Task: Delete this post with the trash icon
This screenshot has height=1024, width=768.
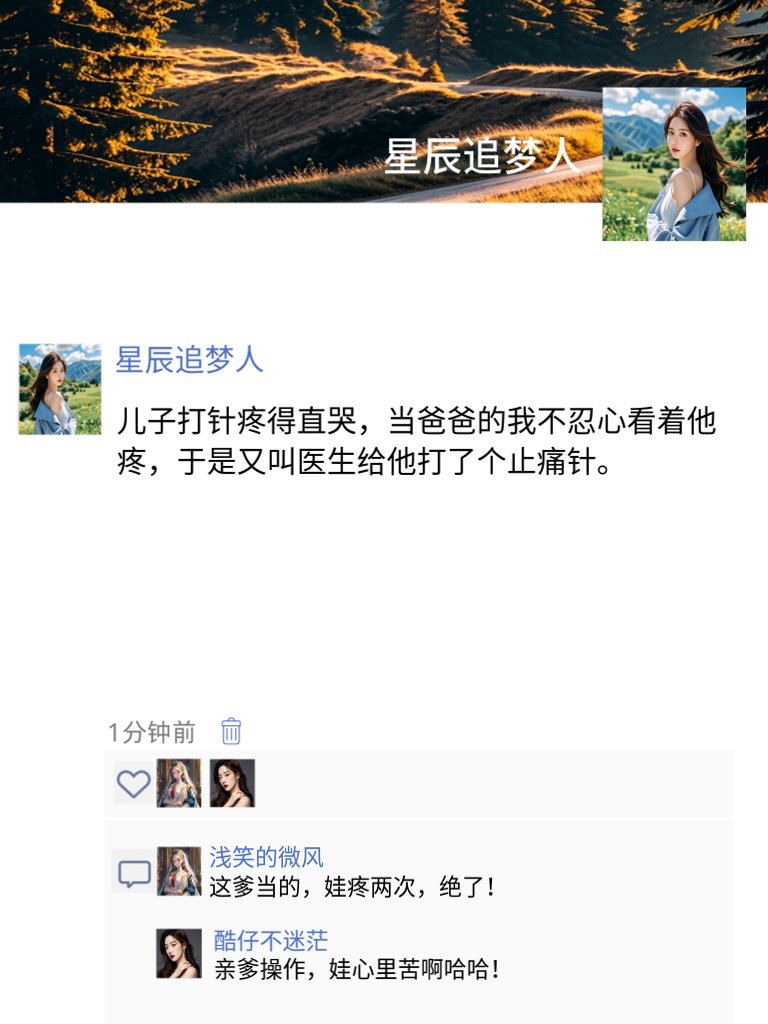Action: pos(231,731)
